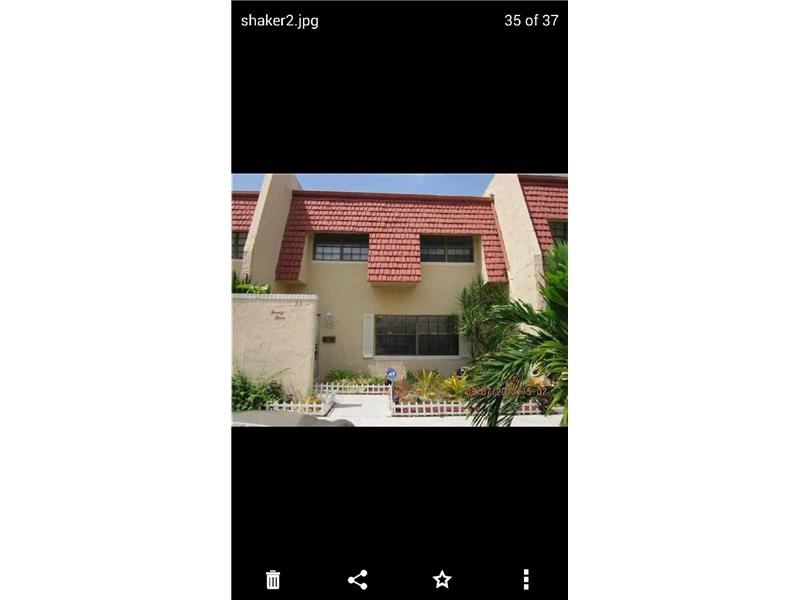Open the overflow menu
This screenshot has height=600, width=800.
point(526,579)
